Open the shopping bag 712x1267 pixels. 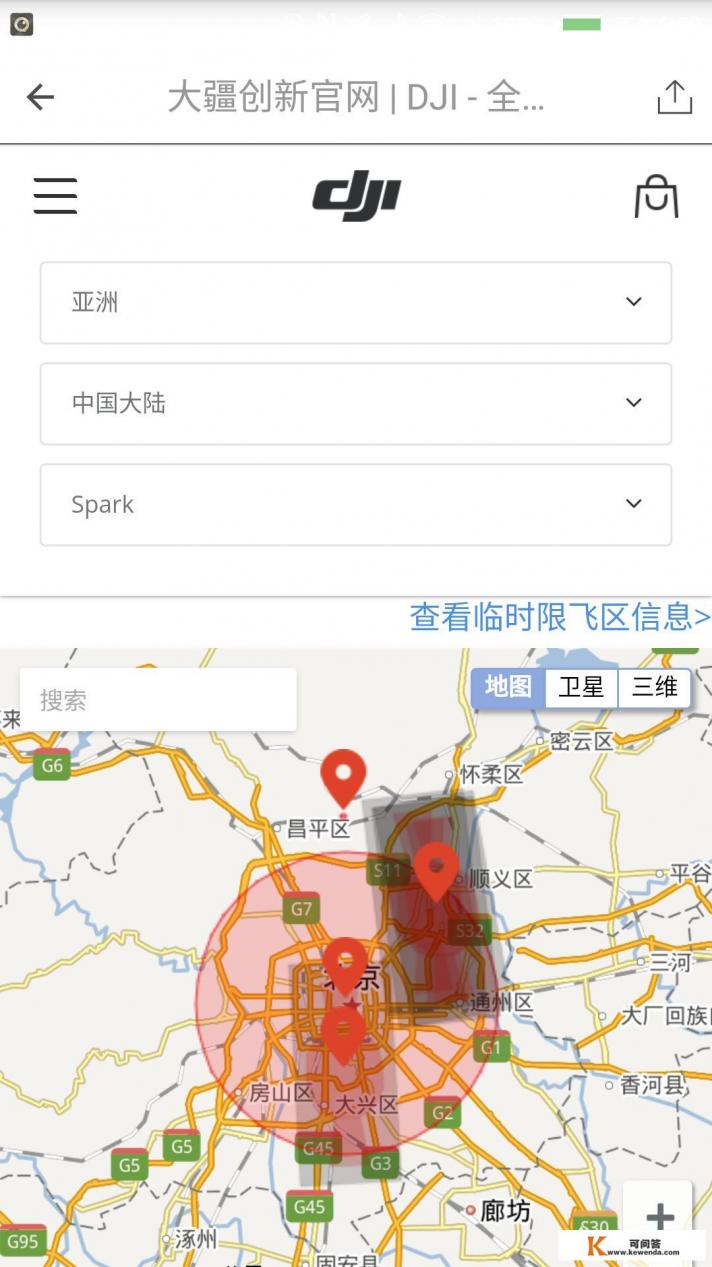click(x=656, y=196)
